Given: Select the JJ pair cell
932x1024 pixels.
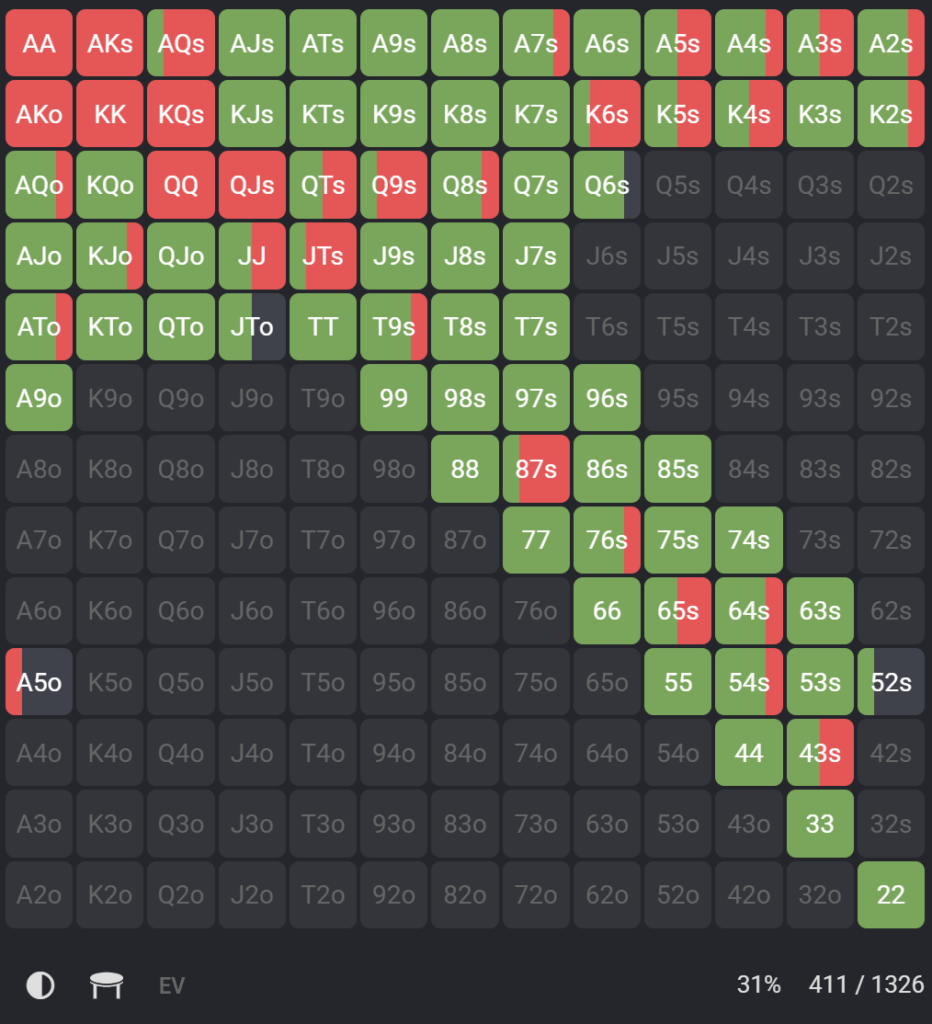Looking at the screenshot, I should (x=252, y=256).
